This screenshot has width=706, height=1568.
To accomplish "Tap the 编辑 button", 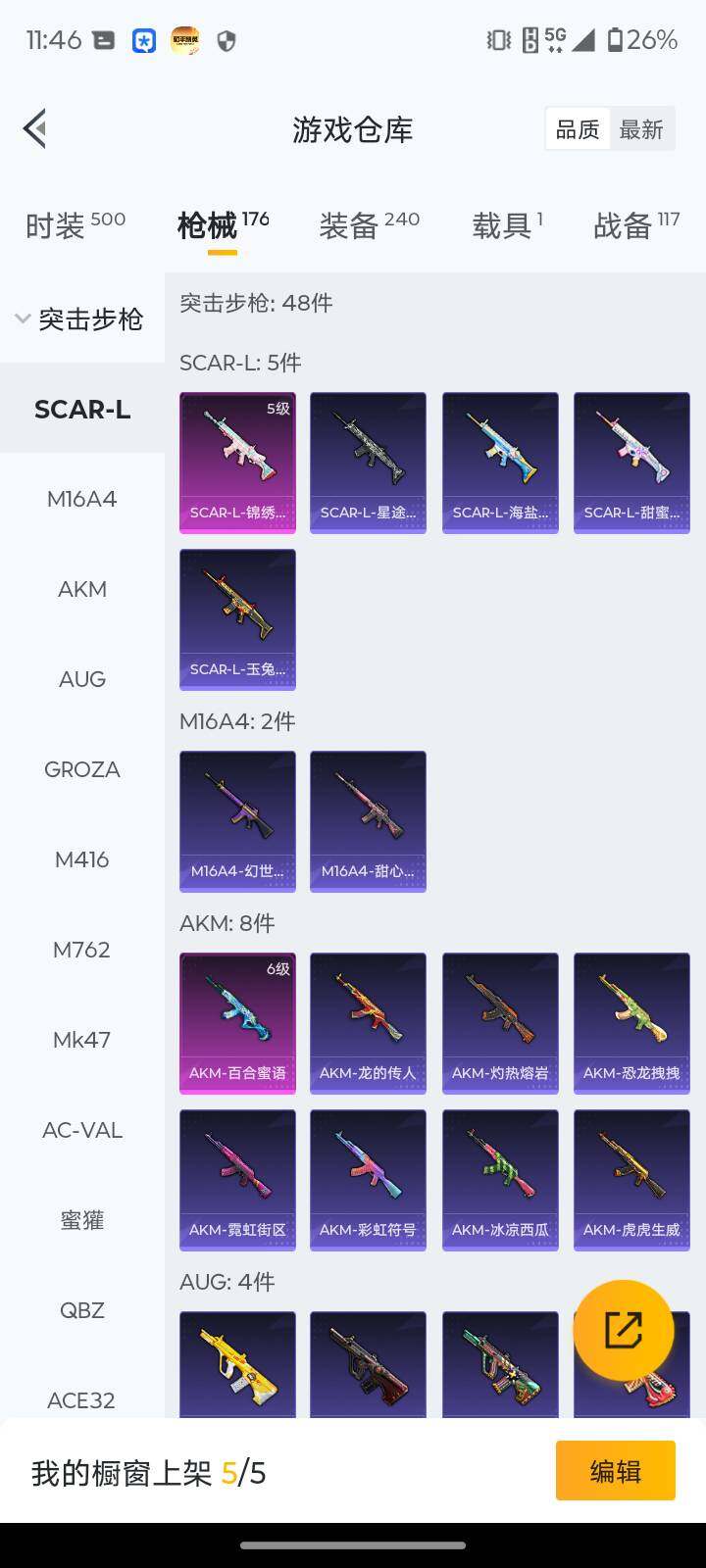I will tap(615, 1470).
